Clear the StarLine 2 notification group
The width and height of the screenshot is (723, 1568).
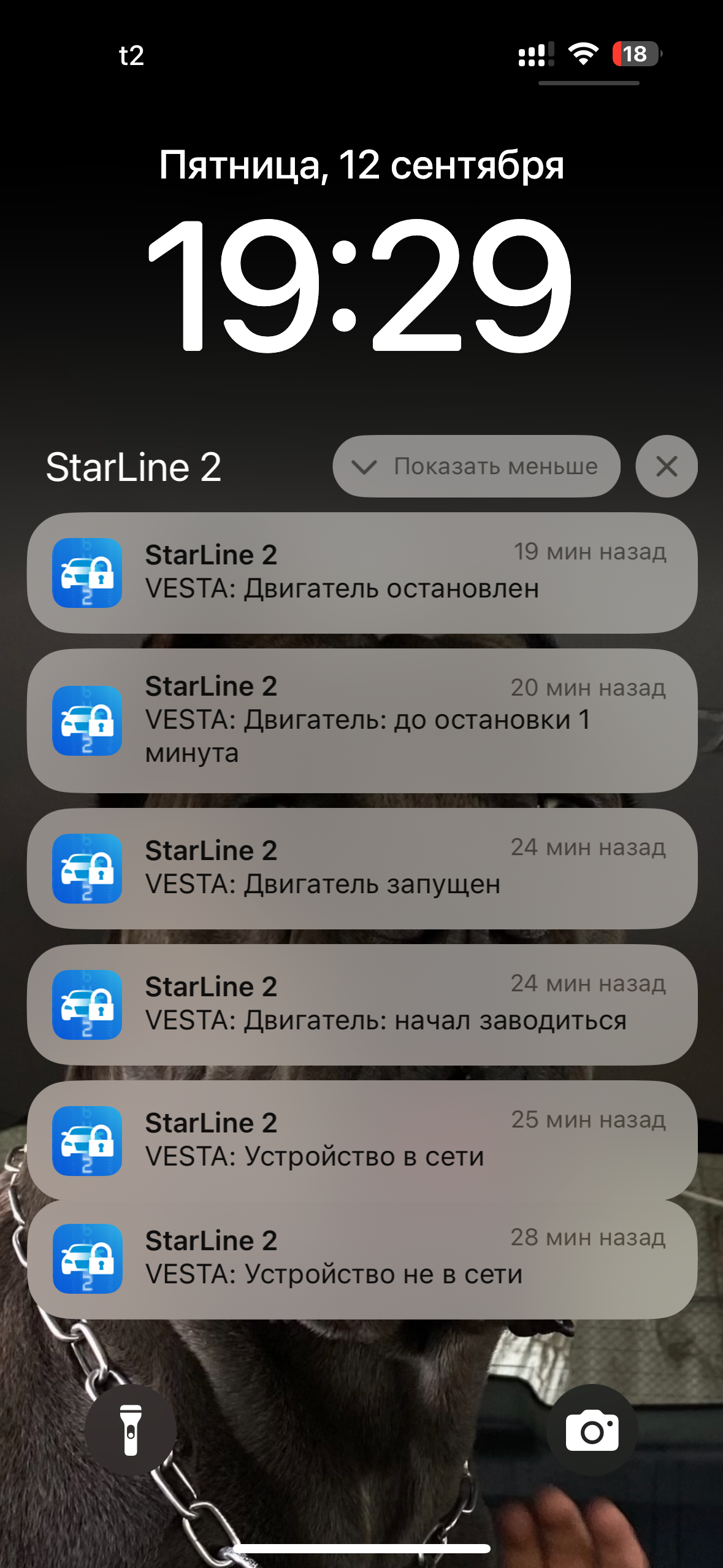(666, 466)
